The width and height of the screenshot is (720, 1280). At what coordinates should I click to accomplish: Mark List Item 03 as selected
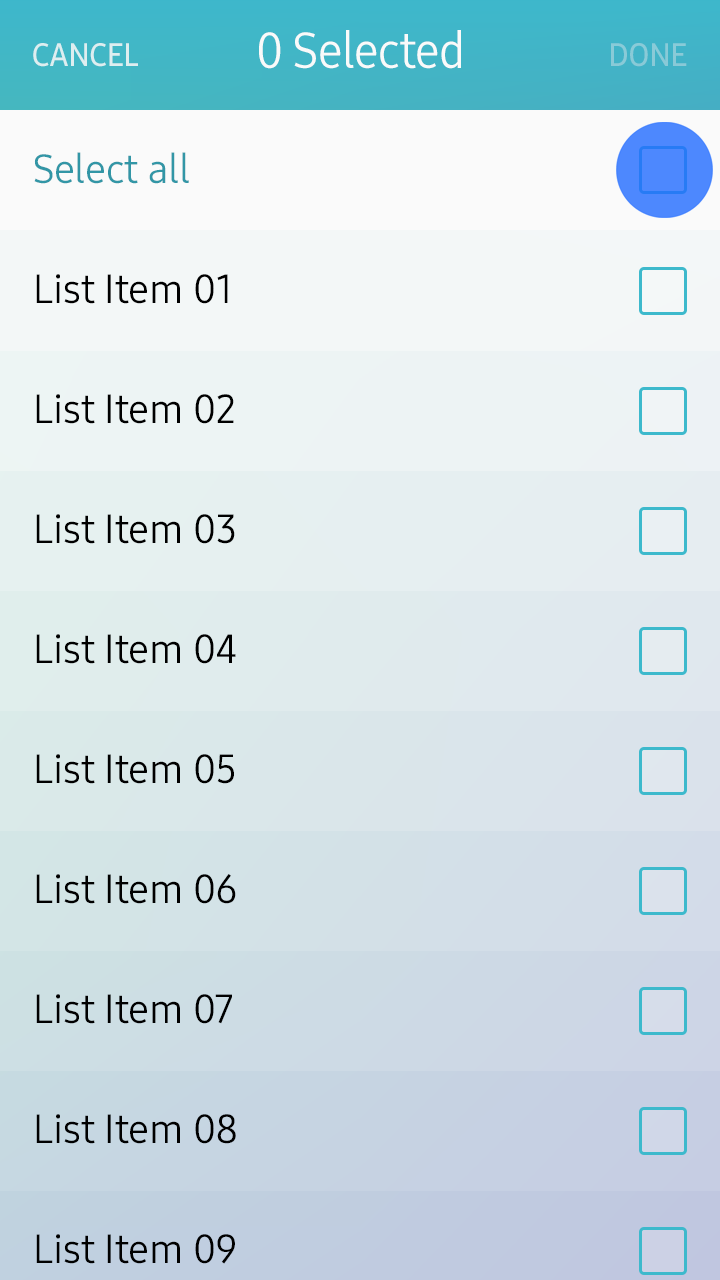pyautogui.click(x=663, y=531)
